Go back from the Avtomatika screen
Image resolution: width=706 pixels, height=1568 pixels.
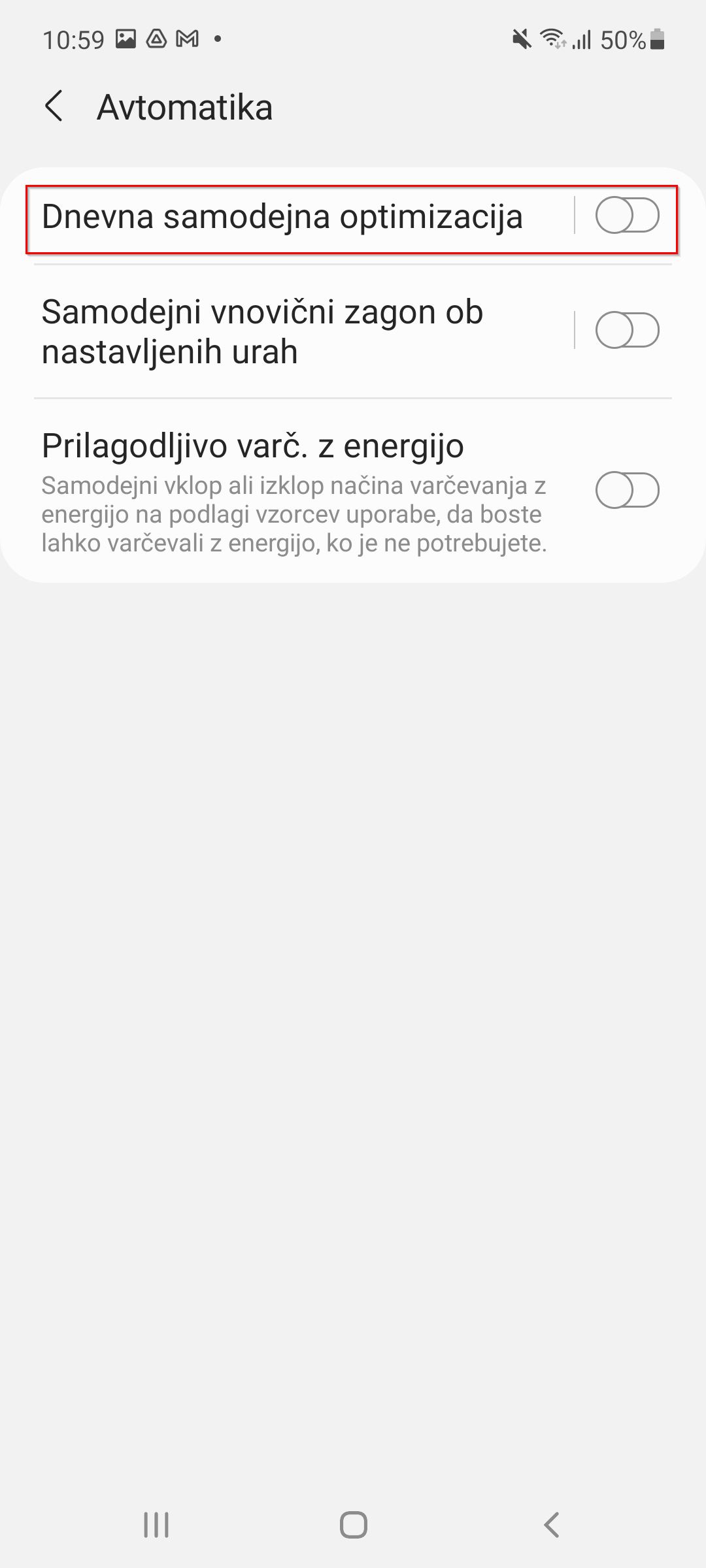[54, 106]
